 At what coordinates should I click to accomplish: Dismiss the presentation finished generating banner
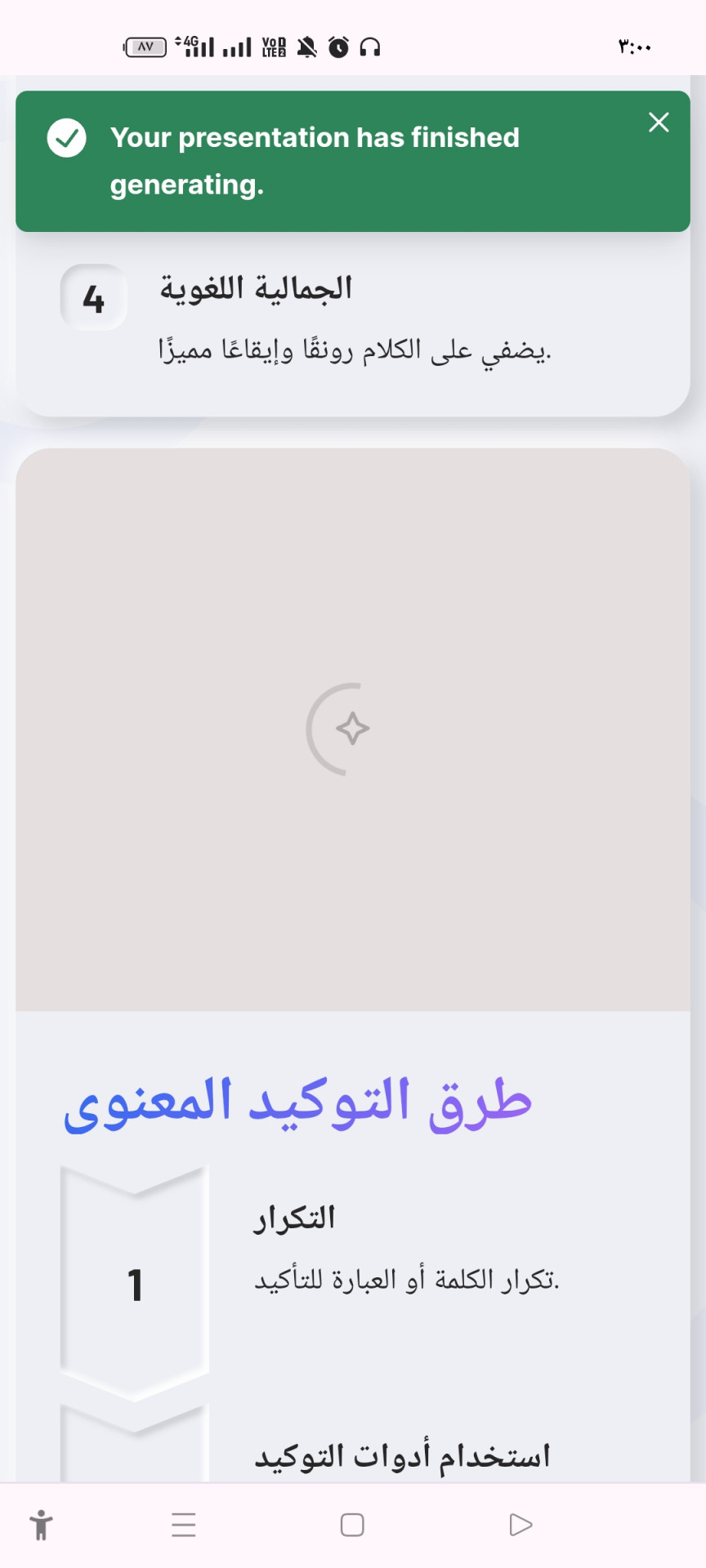659,122
